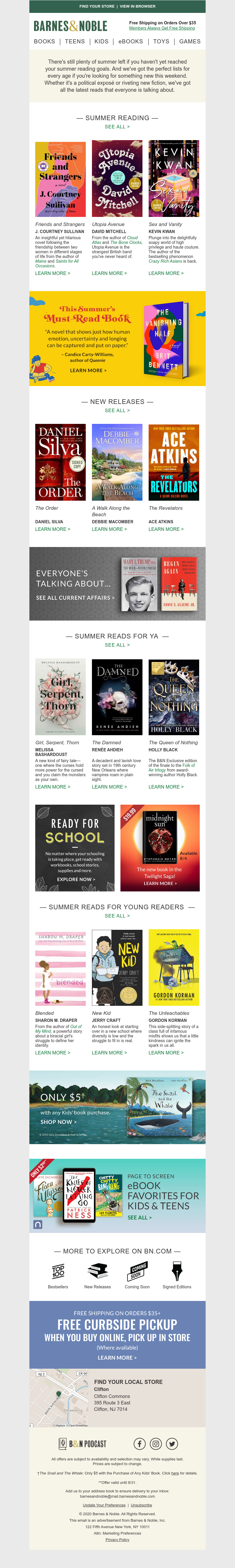See all Summer Reading books
The height and width of the screenshot is (1568, 235).
[x=117, y=127]
